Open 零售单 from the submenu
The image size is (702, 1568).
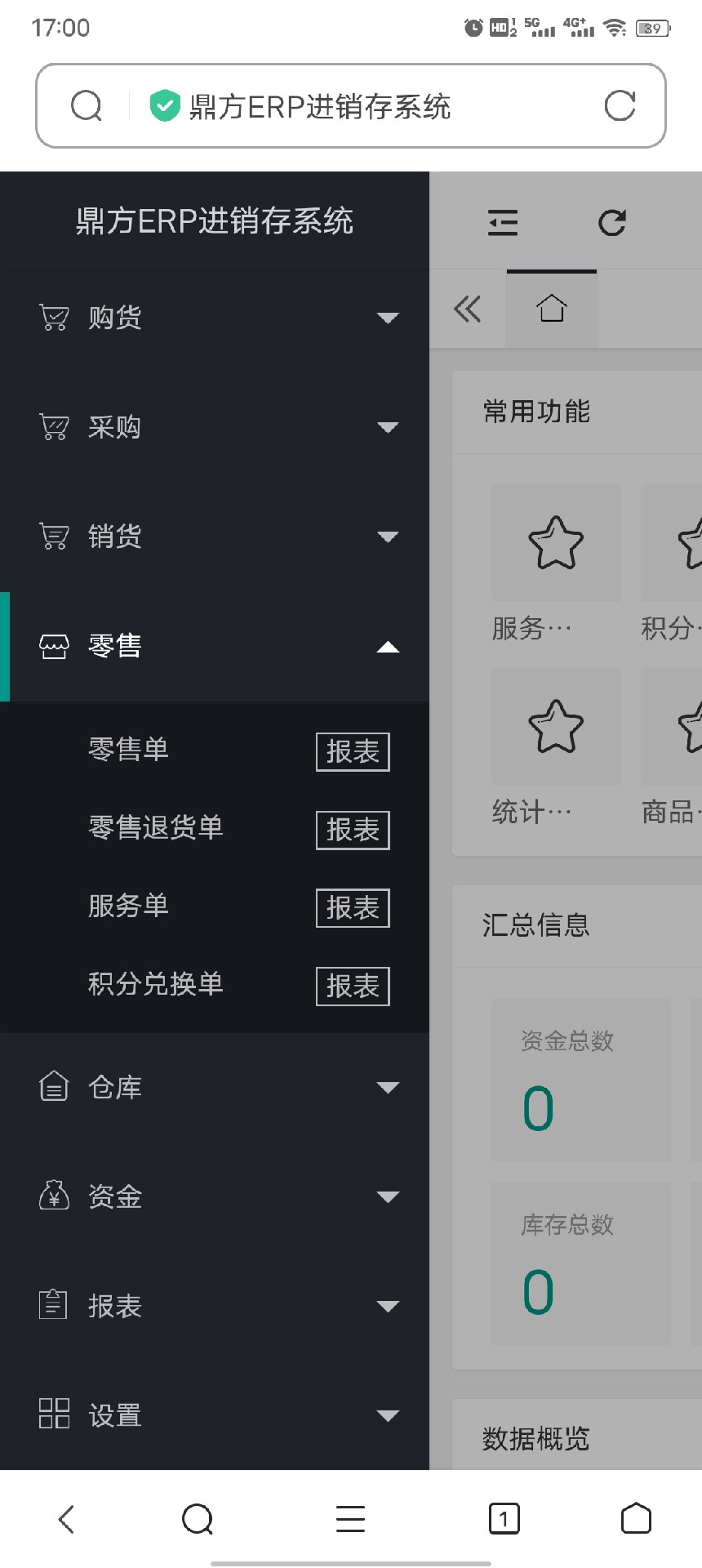(x=129, y=749)
